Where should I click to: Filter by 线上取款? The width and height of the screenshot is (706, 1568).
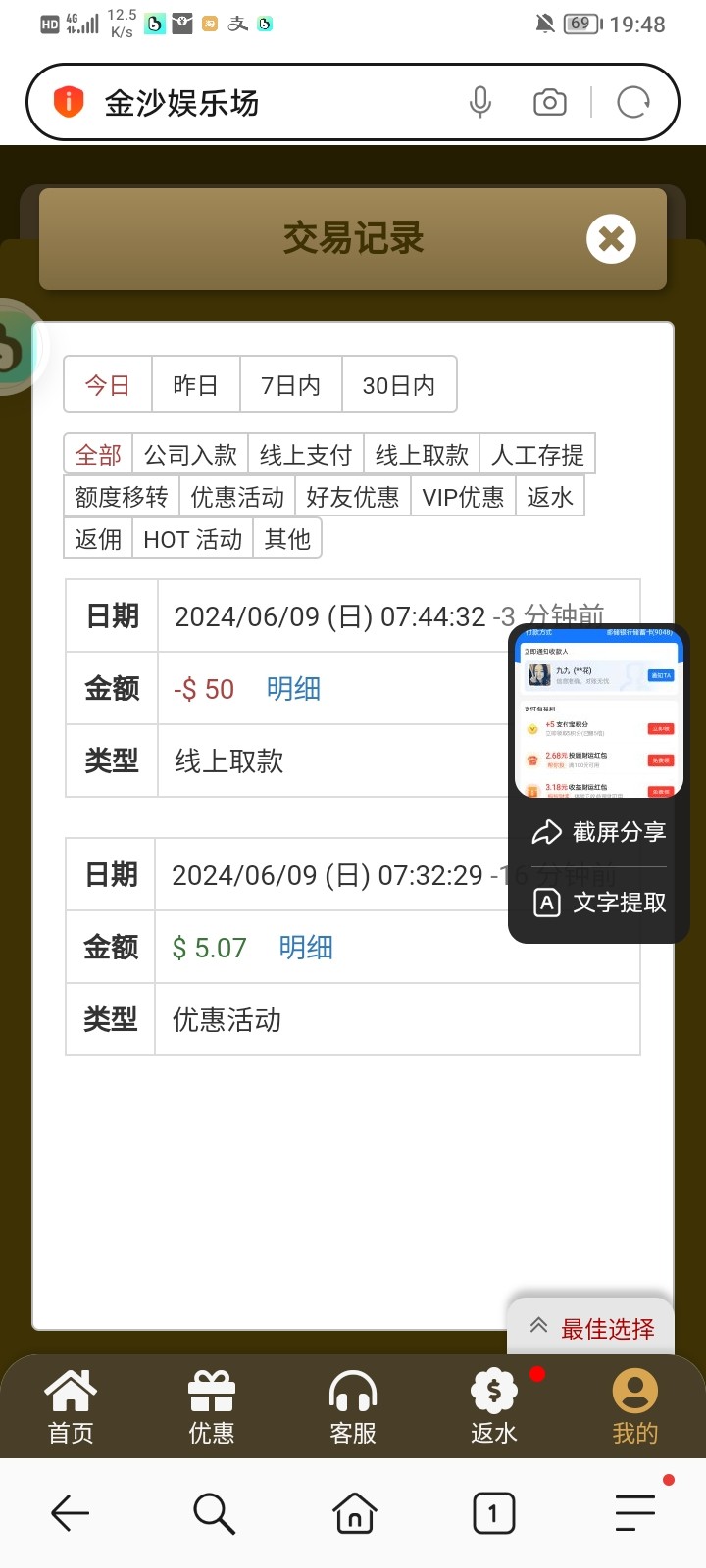click(421, 455)
